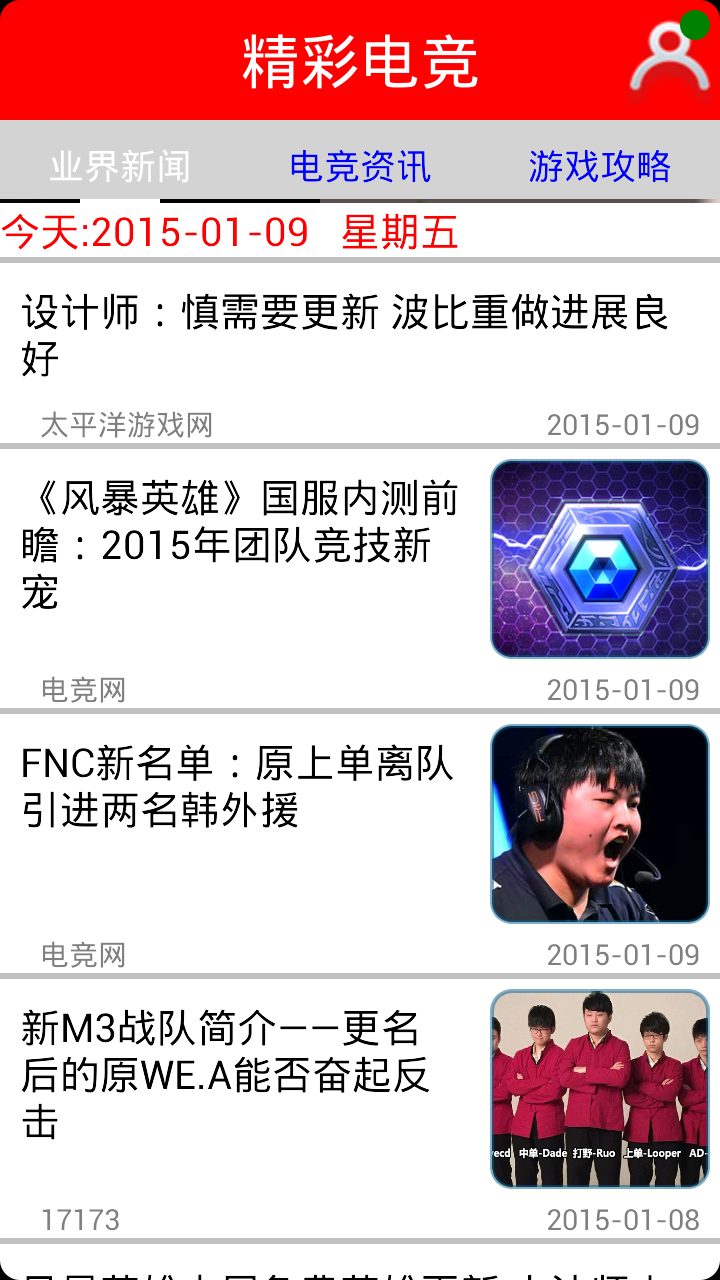Open the article 设计师:慎需要更新 波比重做进展良好
Screen dimensions: 720x1280
click(x=345, y=336)
